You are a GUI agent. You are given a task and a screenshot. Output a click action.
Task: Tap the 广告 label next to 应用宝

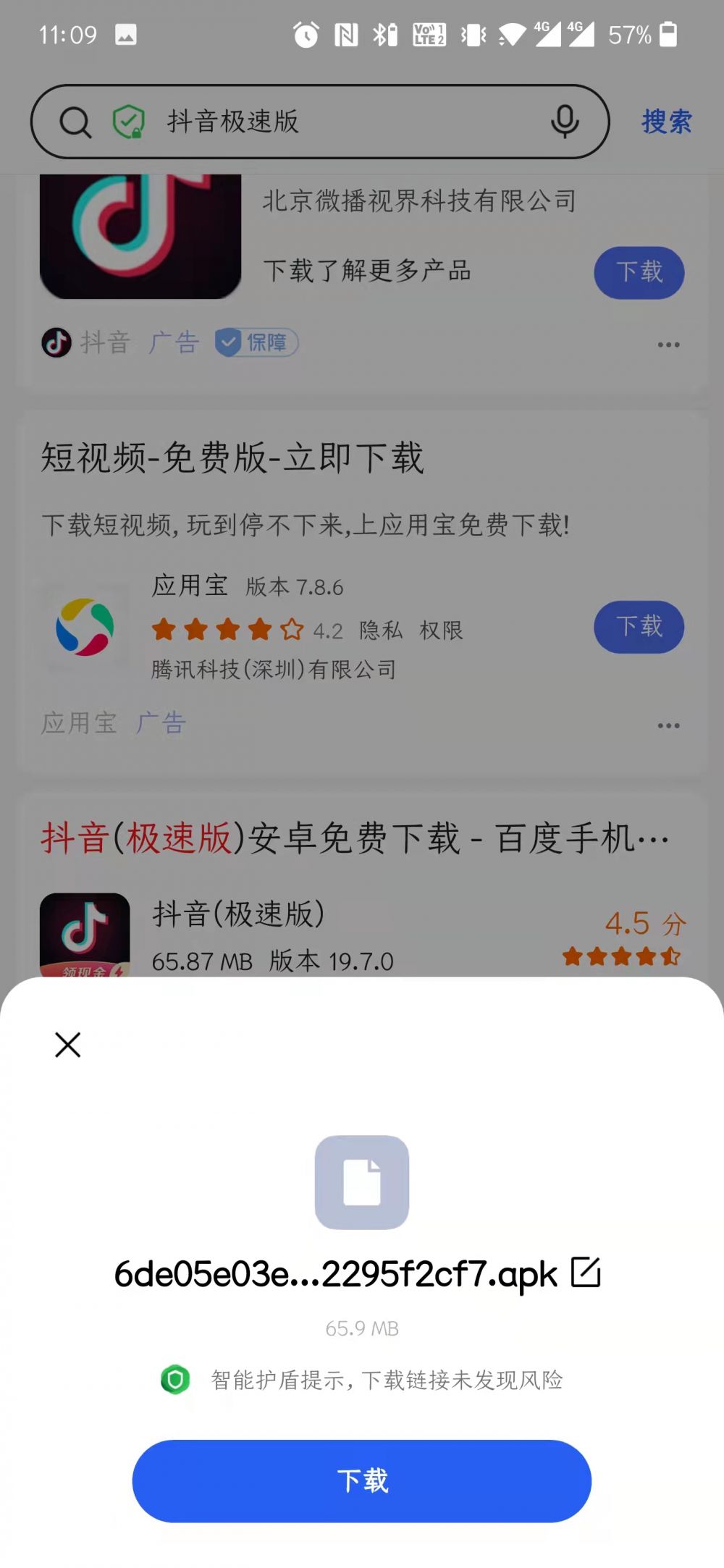[161, 724]
